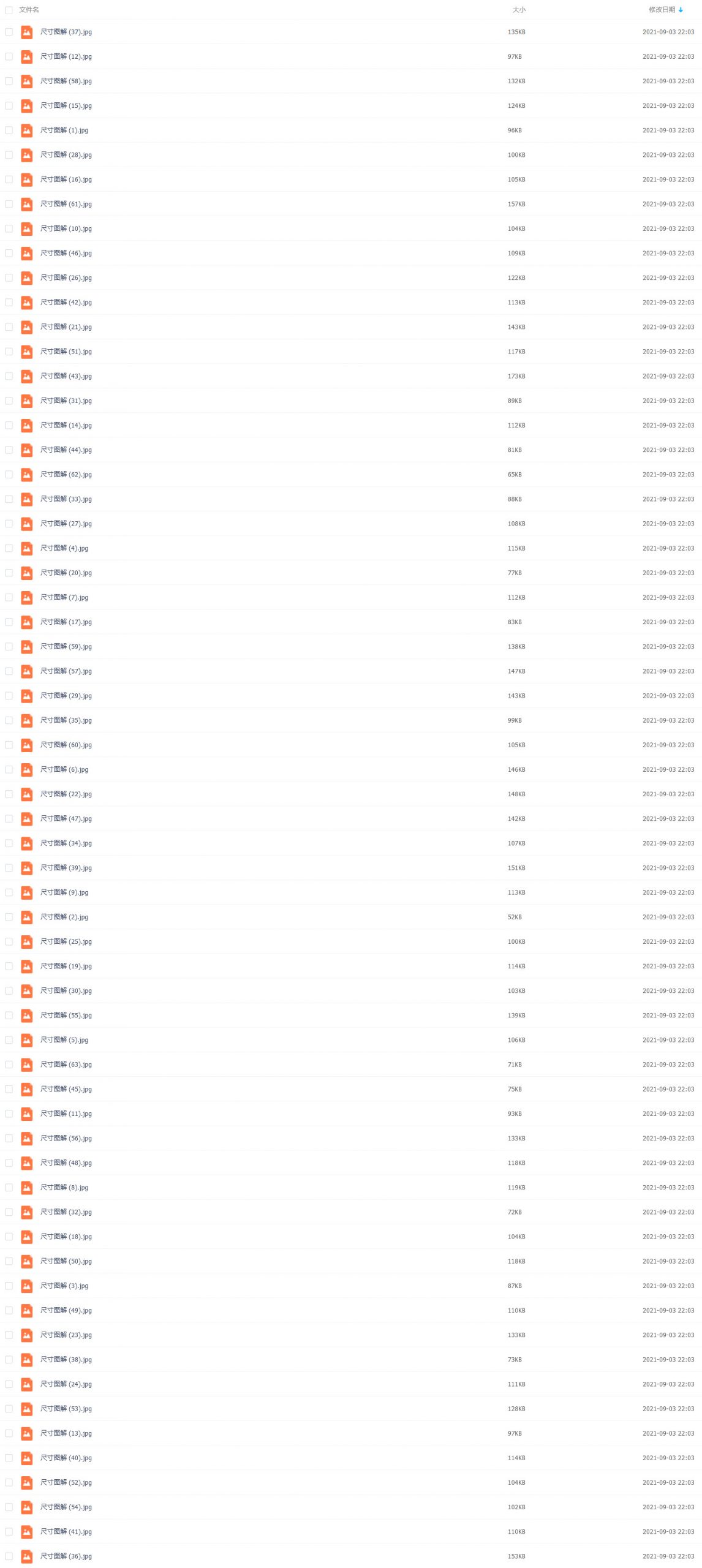Check the box next to 尺寸图解 (61).jpg
The height and width of the screenshot is (1568, 702).
click(x=9, y=204)
